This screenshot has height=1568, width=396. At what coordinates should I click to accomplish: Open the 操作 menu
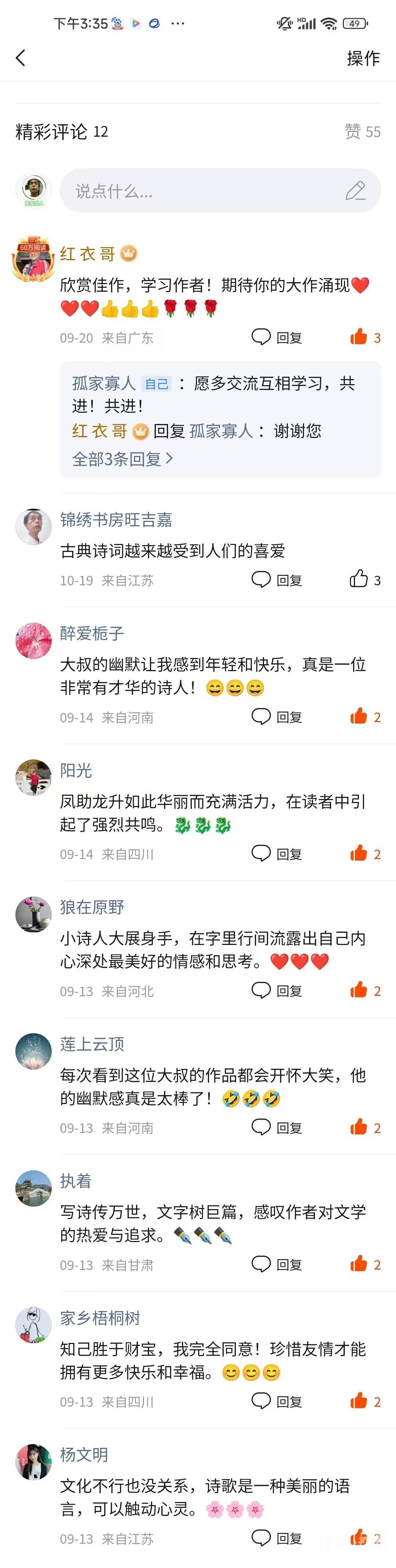363,58
